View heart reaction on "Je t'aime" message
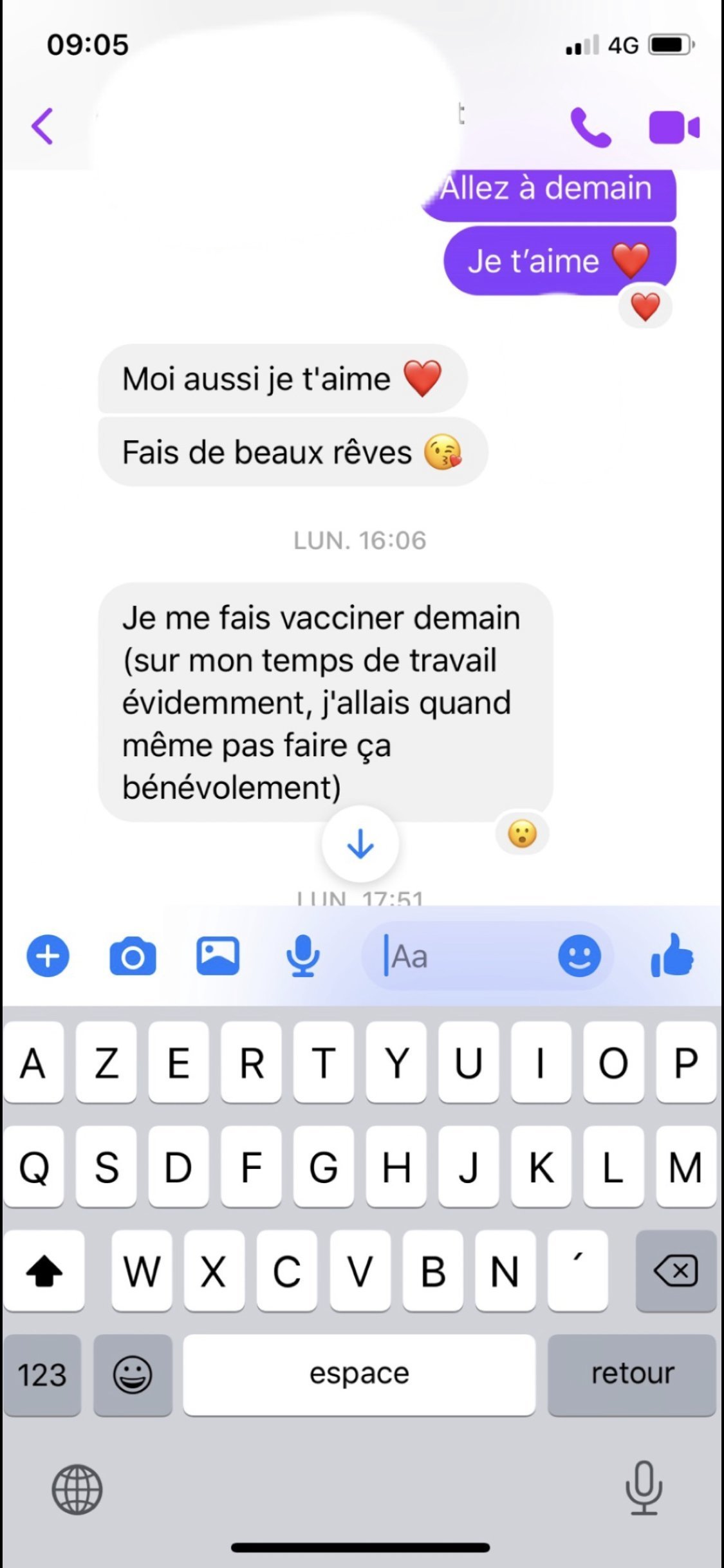 pyautogui.click(x=645, y=306)
